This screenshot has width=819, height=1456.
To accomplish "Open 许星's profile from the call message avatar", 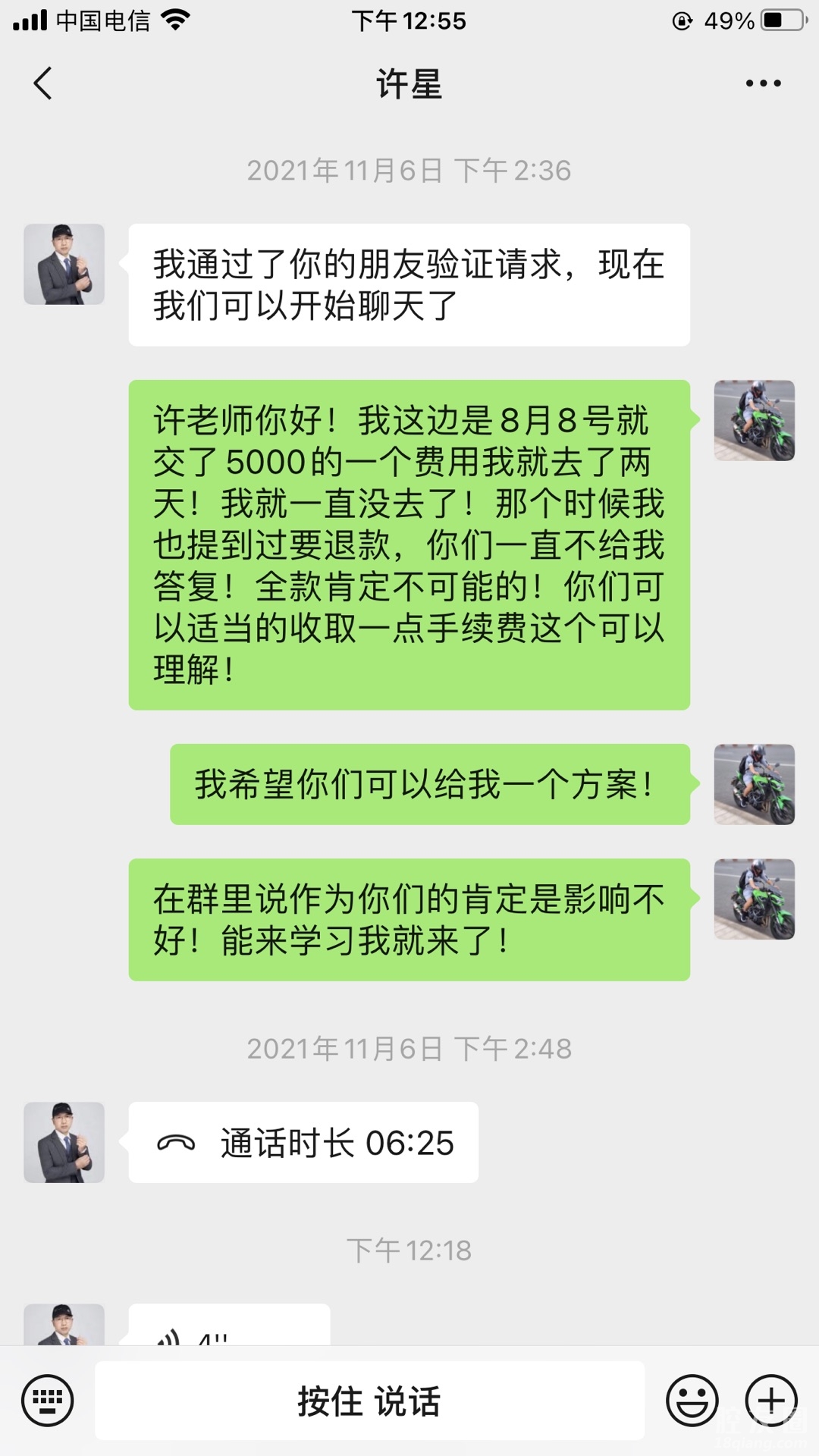I will pos(64,1142).
